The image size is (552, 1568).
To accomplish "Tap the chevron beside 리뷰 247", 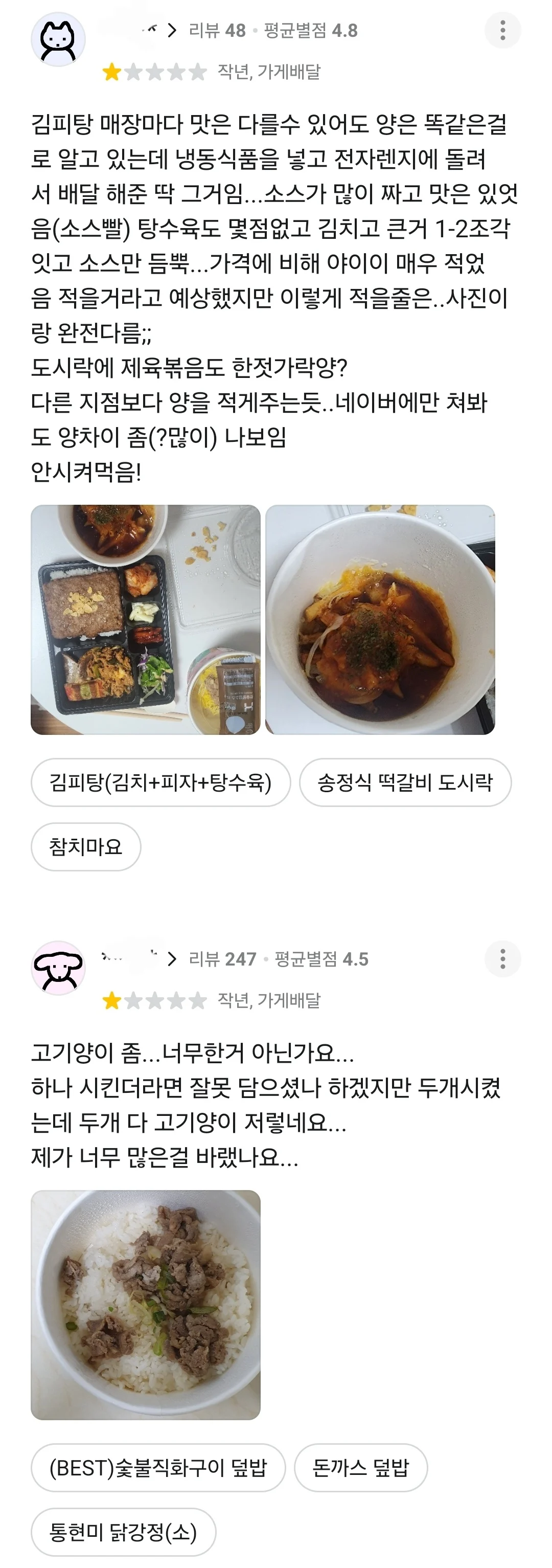I will (172, 959).
